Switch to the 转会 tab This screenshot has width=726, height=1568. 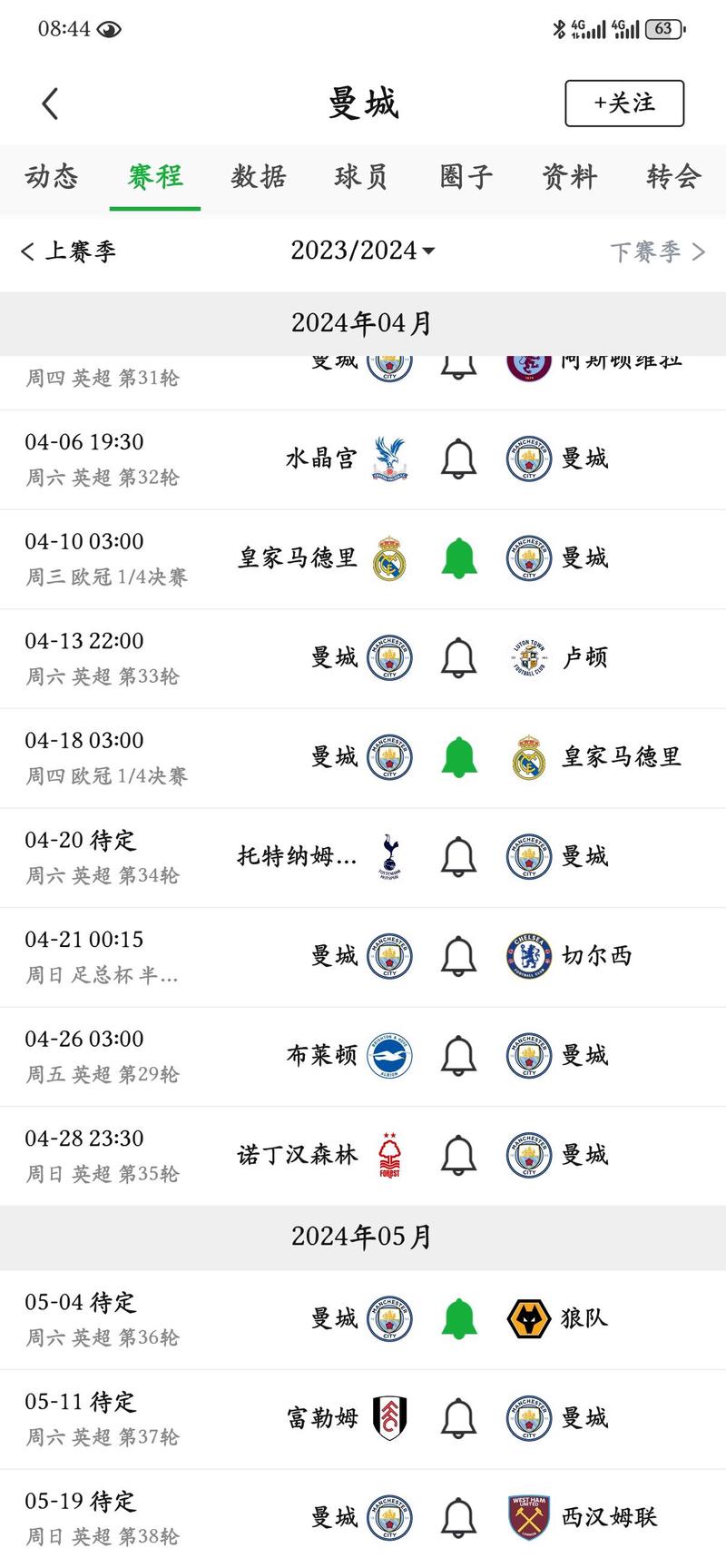click(673, 176)
